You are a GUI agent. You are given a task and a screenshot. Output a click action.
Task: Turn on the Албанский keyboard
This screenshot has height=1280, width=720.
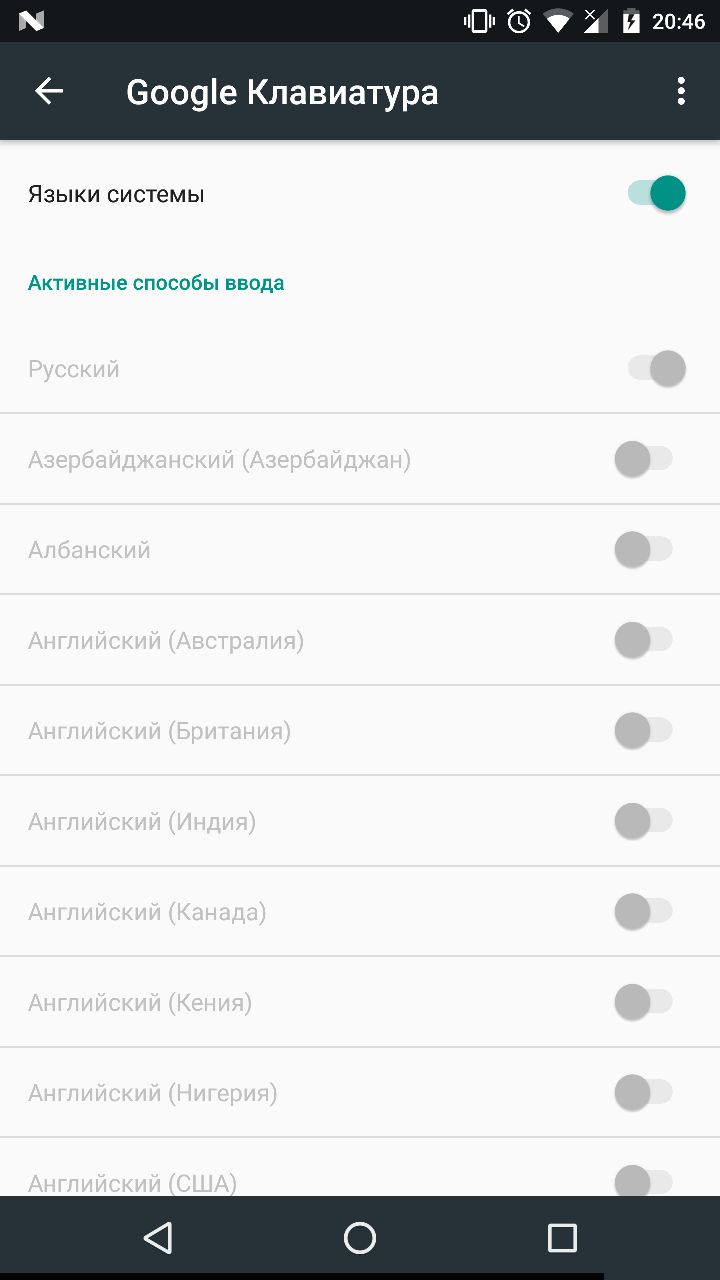(643, 550)
